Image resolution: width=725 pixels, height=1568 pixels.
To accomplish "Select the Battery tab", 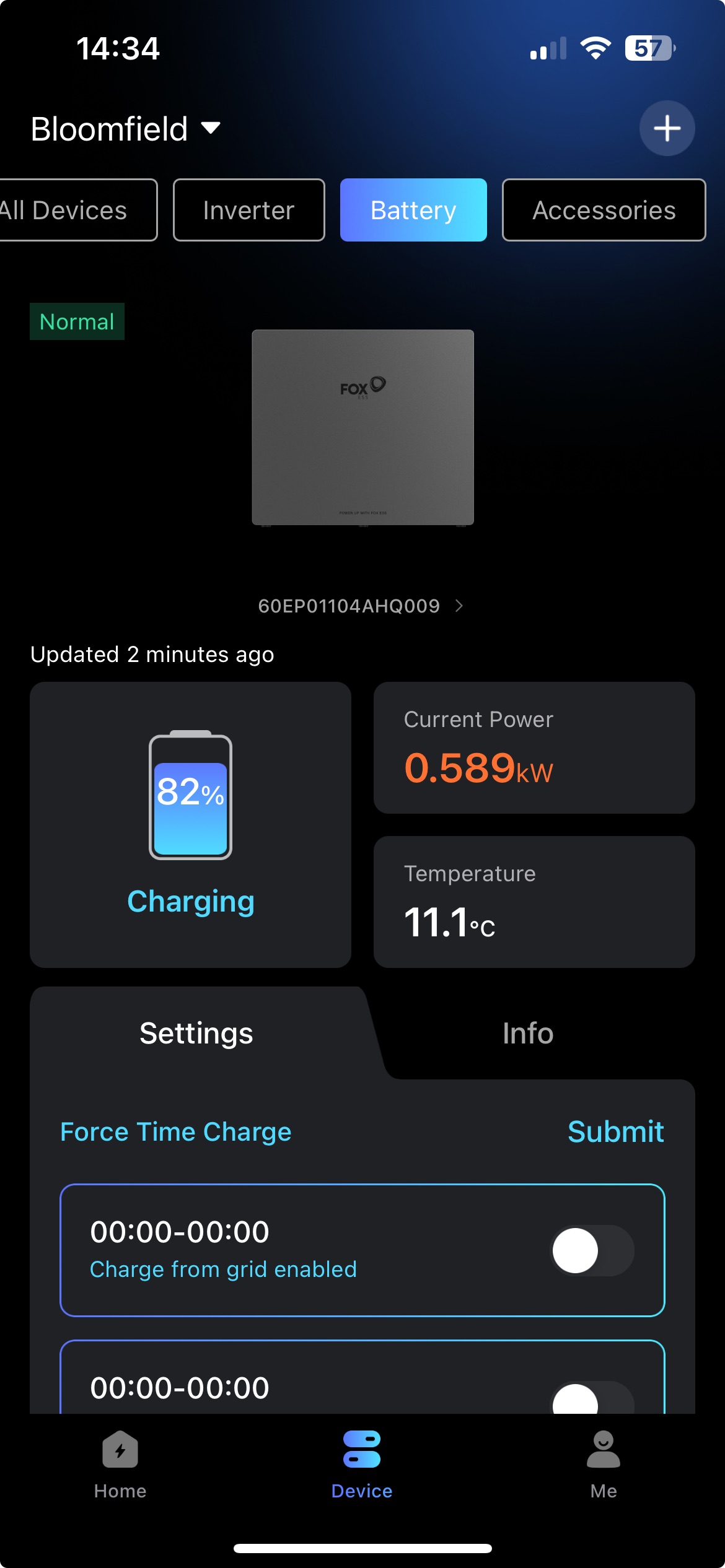I will click(x=413, y=211).
